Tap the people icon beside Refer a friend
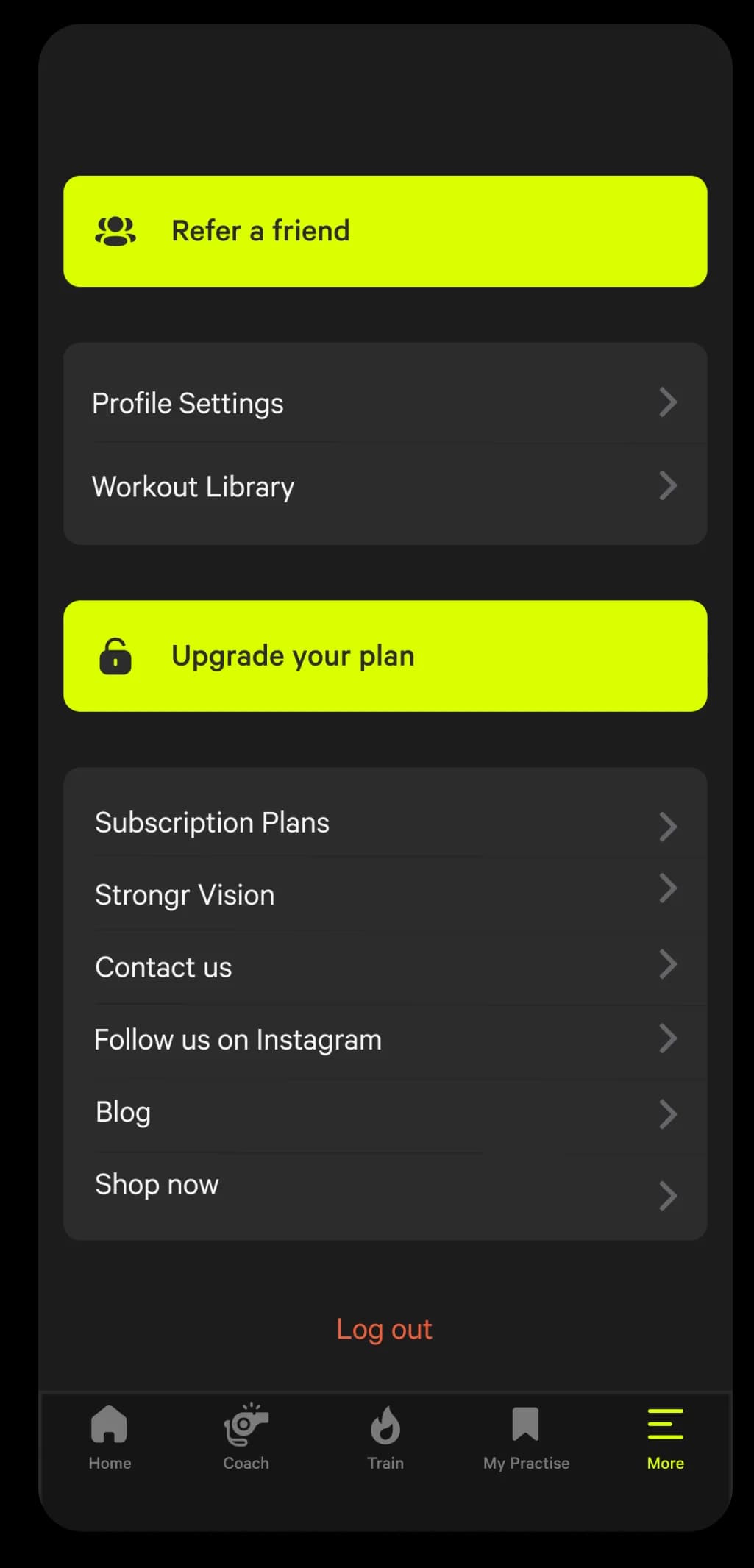Viewport: 754px width, 1568px height. point(115,230)
